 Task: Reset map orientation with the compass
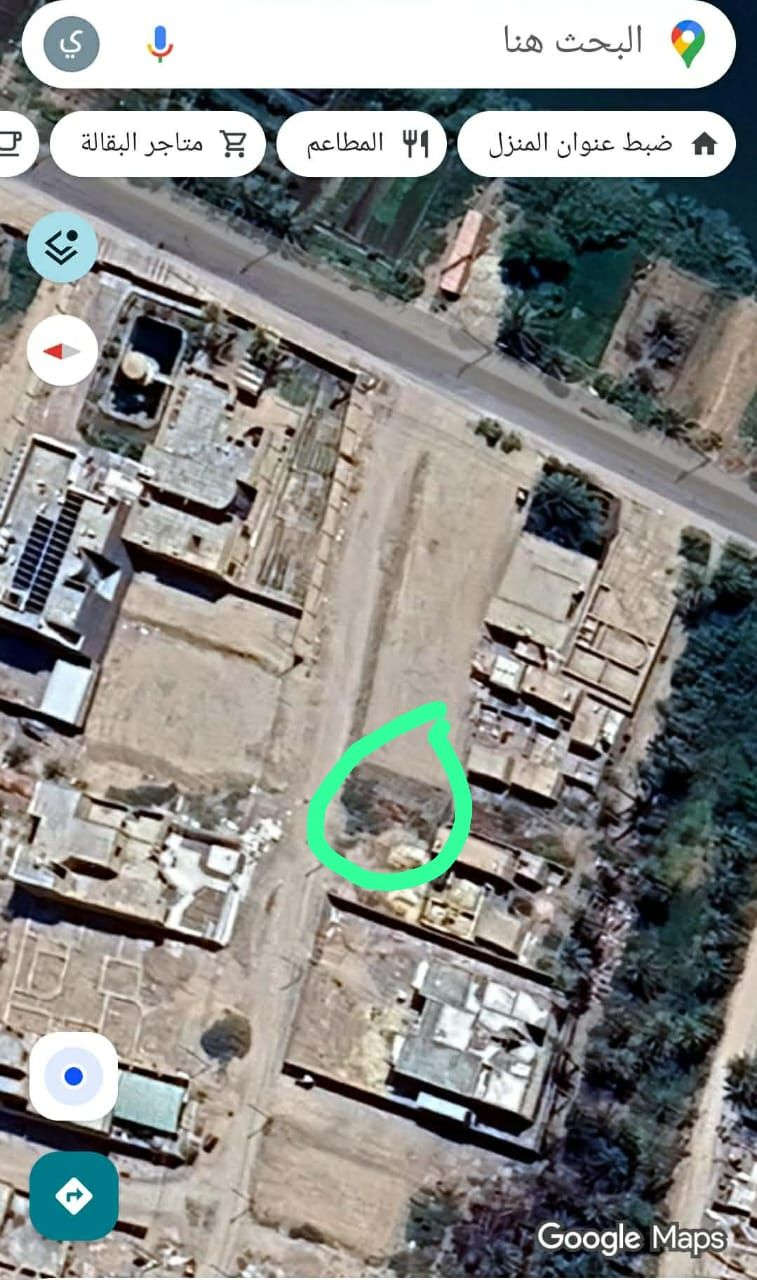[62, 350]
